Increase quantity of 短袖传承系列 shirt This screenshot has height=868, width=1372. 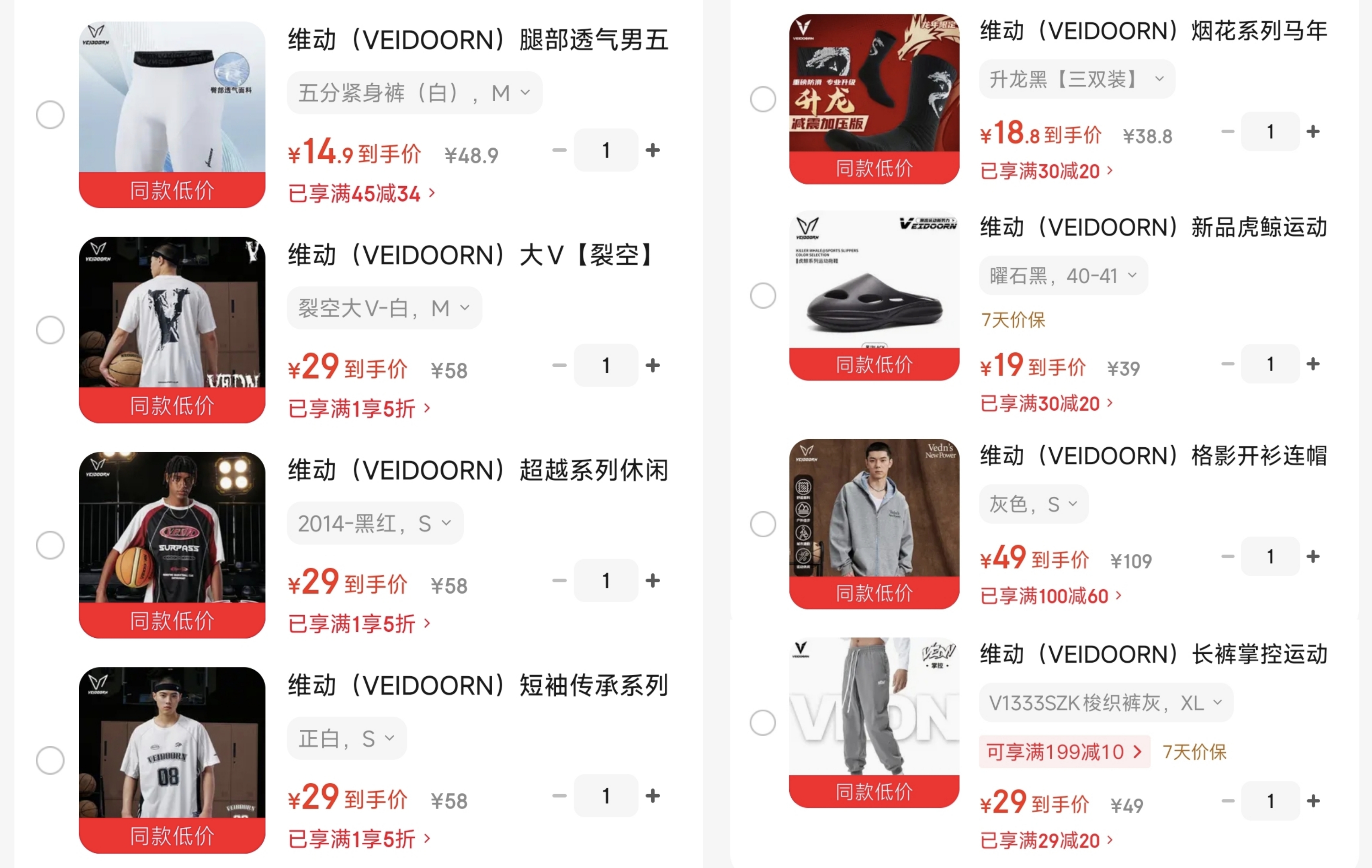[653, 796]
